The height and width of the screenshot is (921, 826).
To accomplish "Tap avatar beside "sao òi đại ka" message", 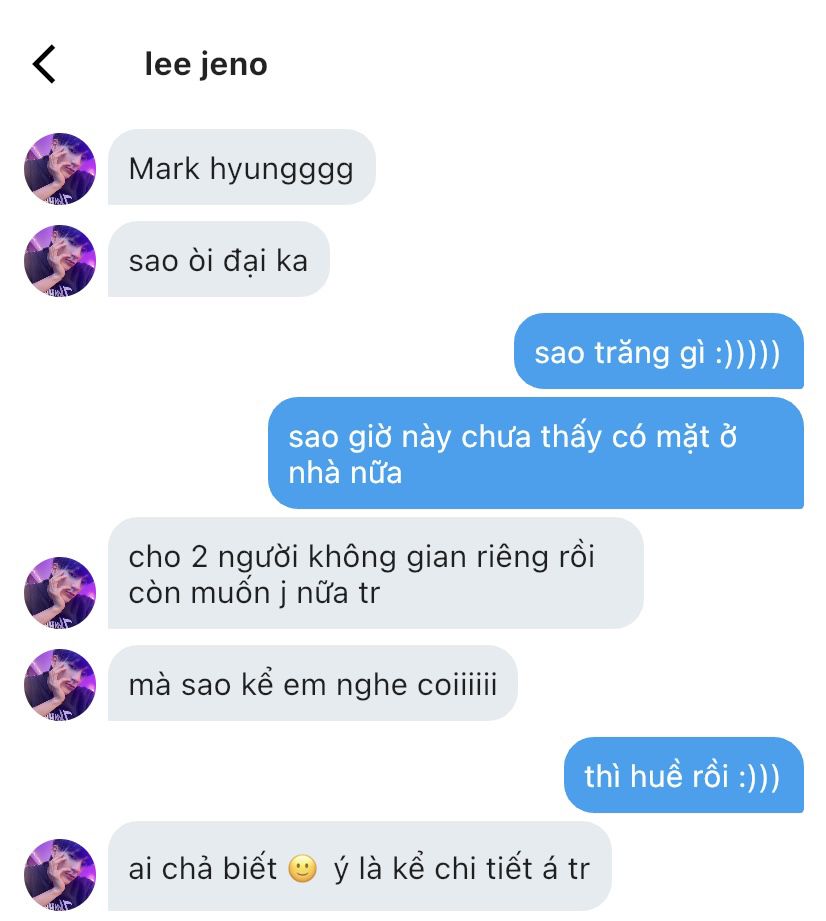I will tap(60, 261).
